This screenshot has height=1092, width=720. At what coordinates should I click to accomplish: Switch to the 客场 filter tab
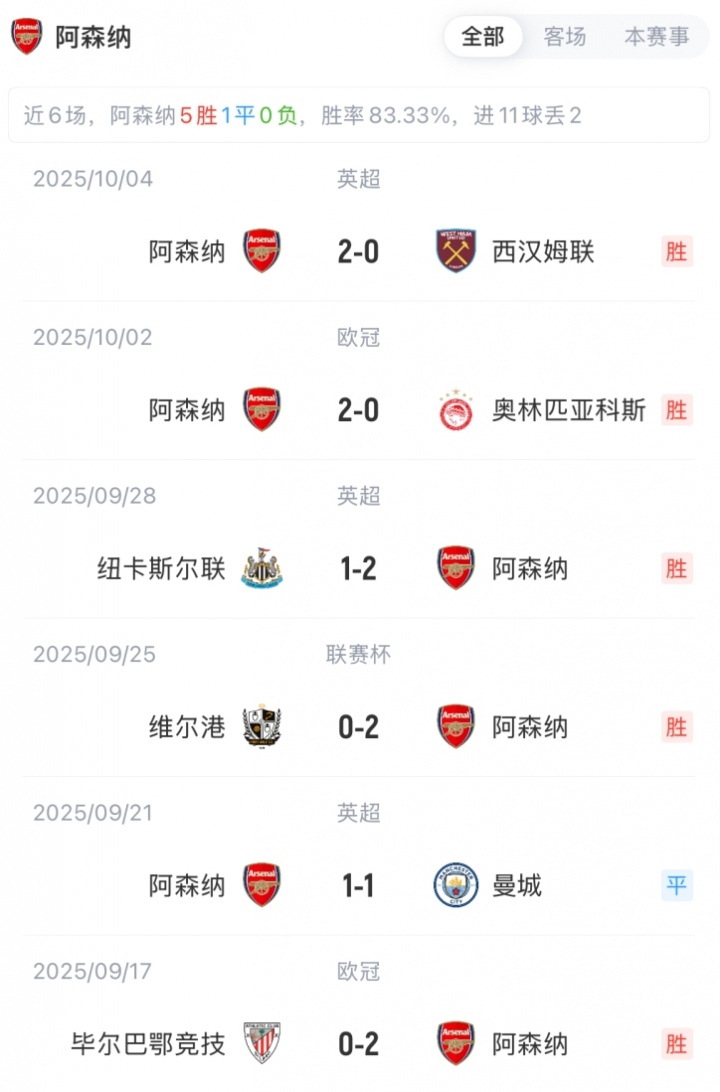coord(565,38)
